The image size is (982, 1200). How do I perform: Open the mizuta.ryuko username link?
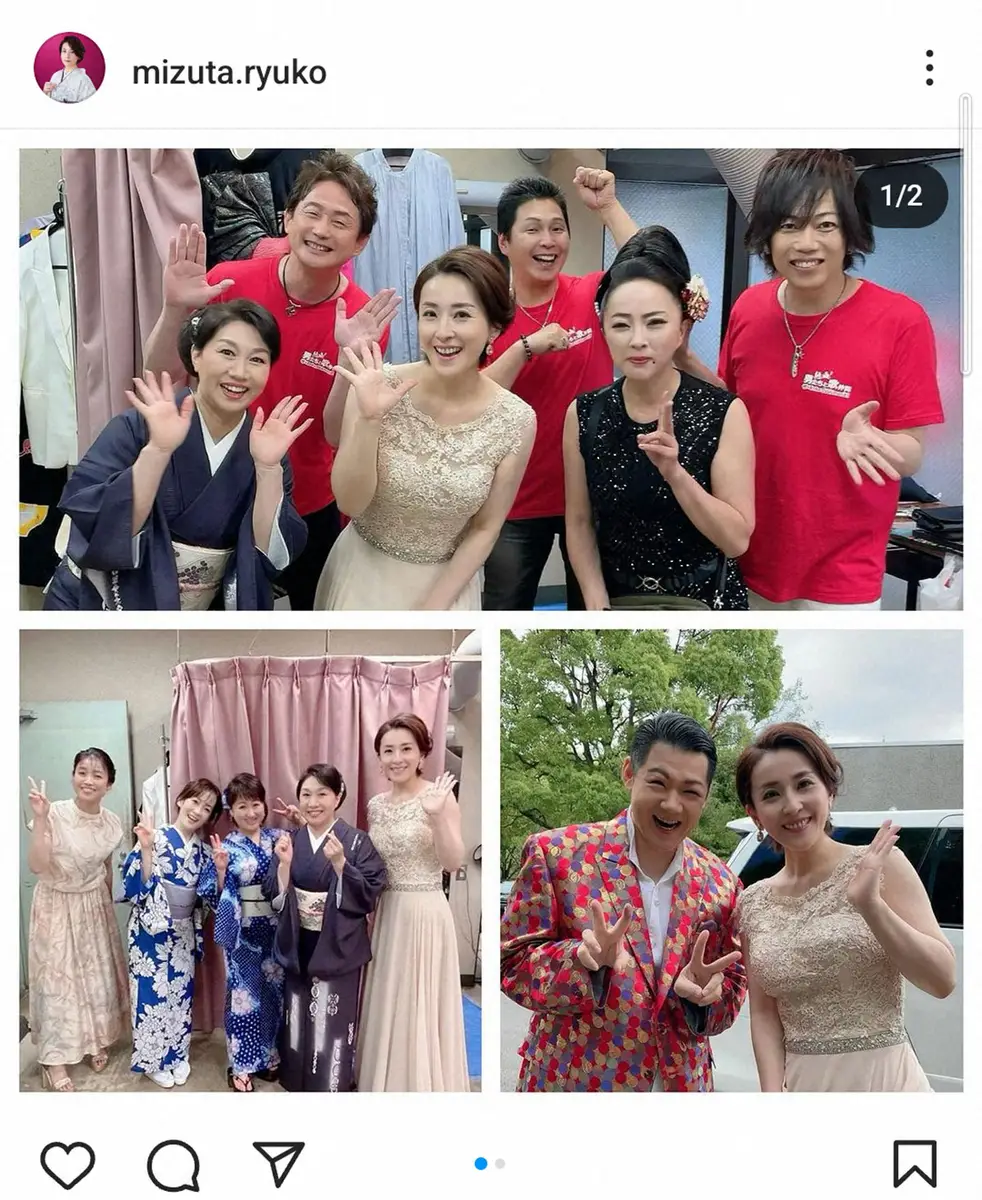click(229, 73)
